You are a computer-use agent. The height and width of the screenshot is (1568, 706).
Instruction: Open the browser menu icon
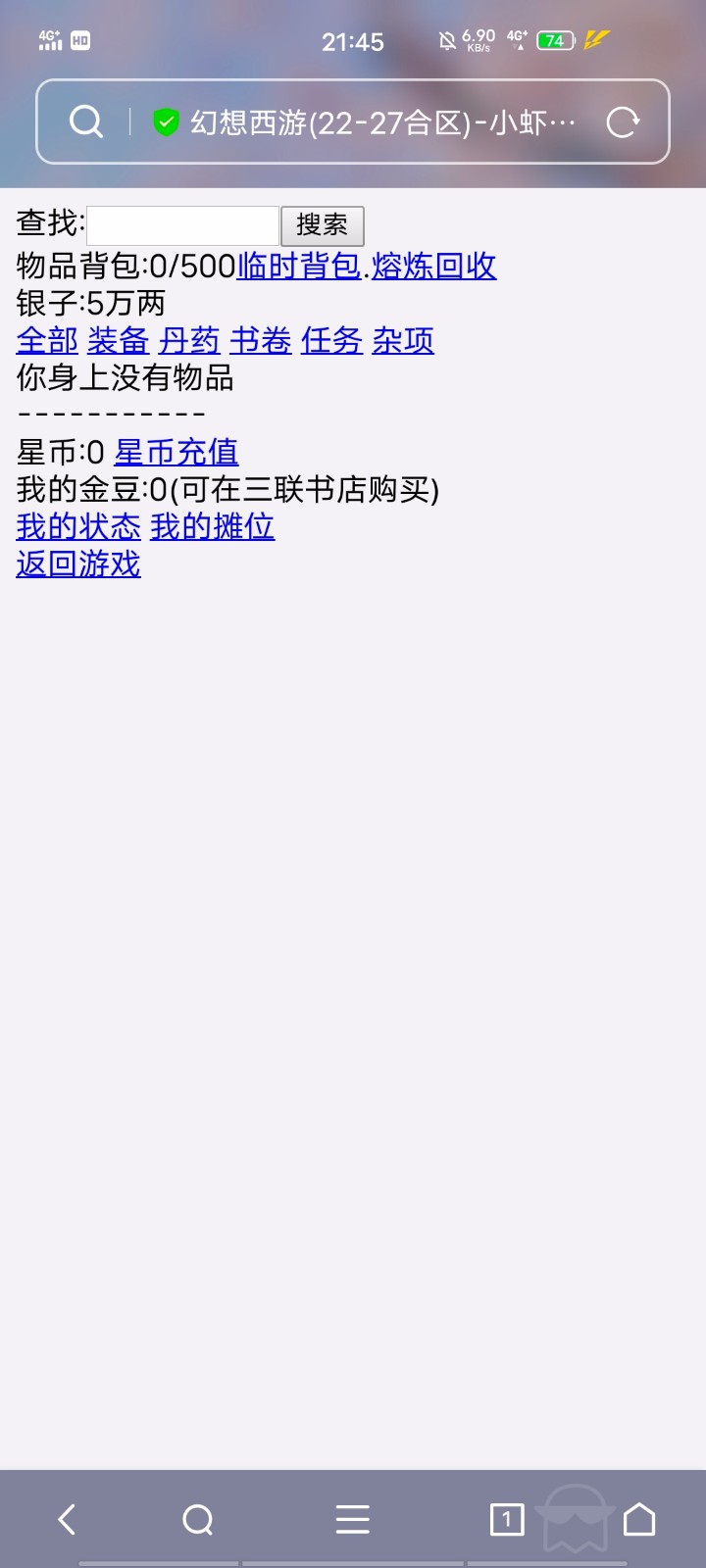352,1519
